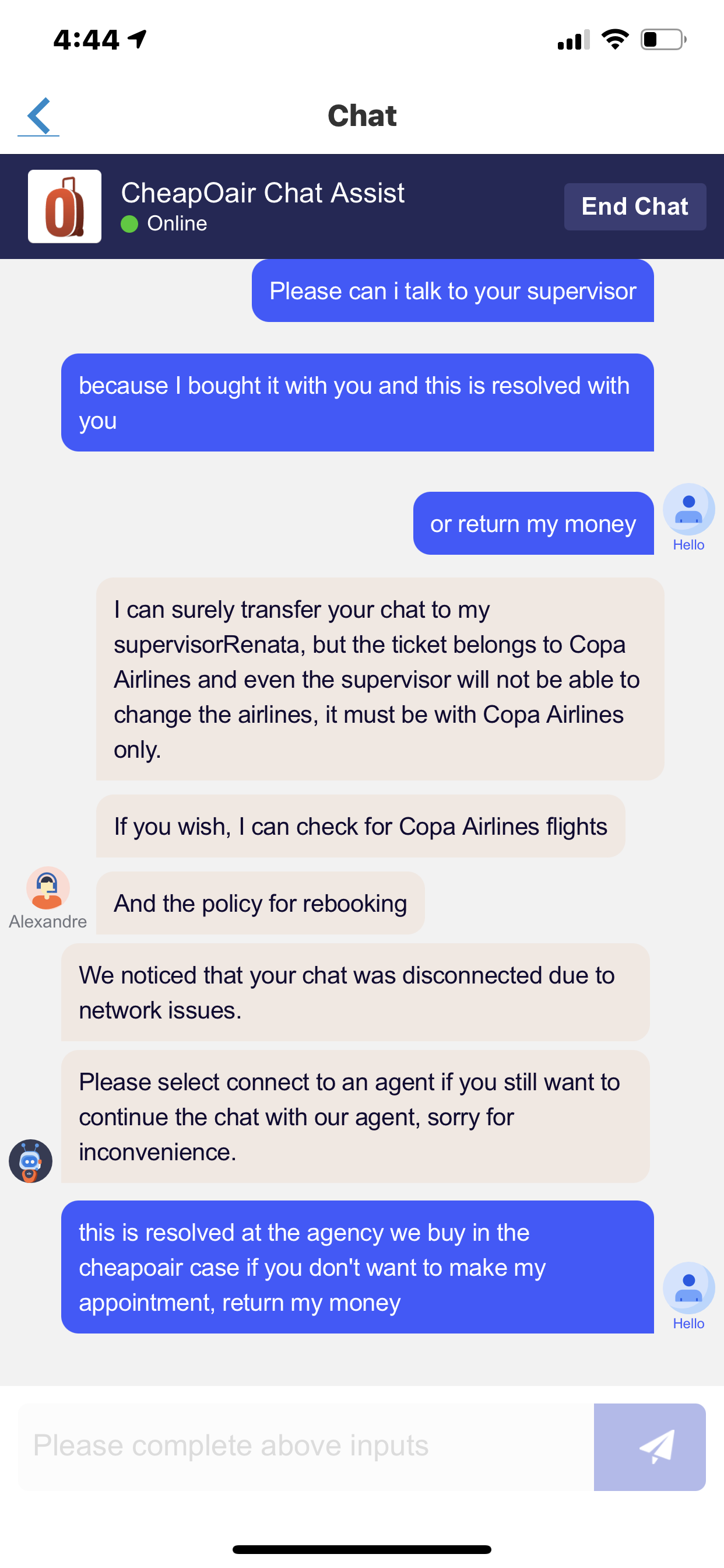Screen dimensions: 724x1568
Task: Select the robot chatbot avatar
Action: (30, 1161)
